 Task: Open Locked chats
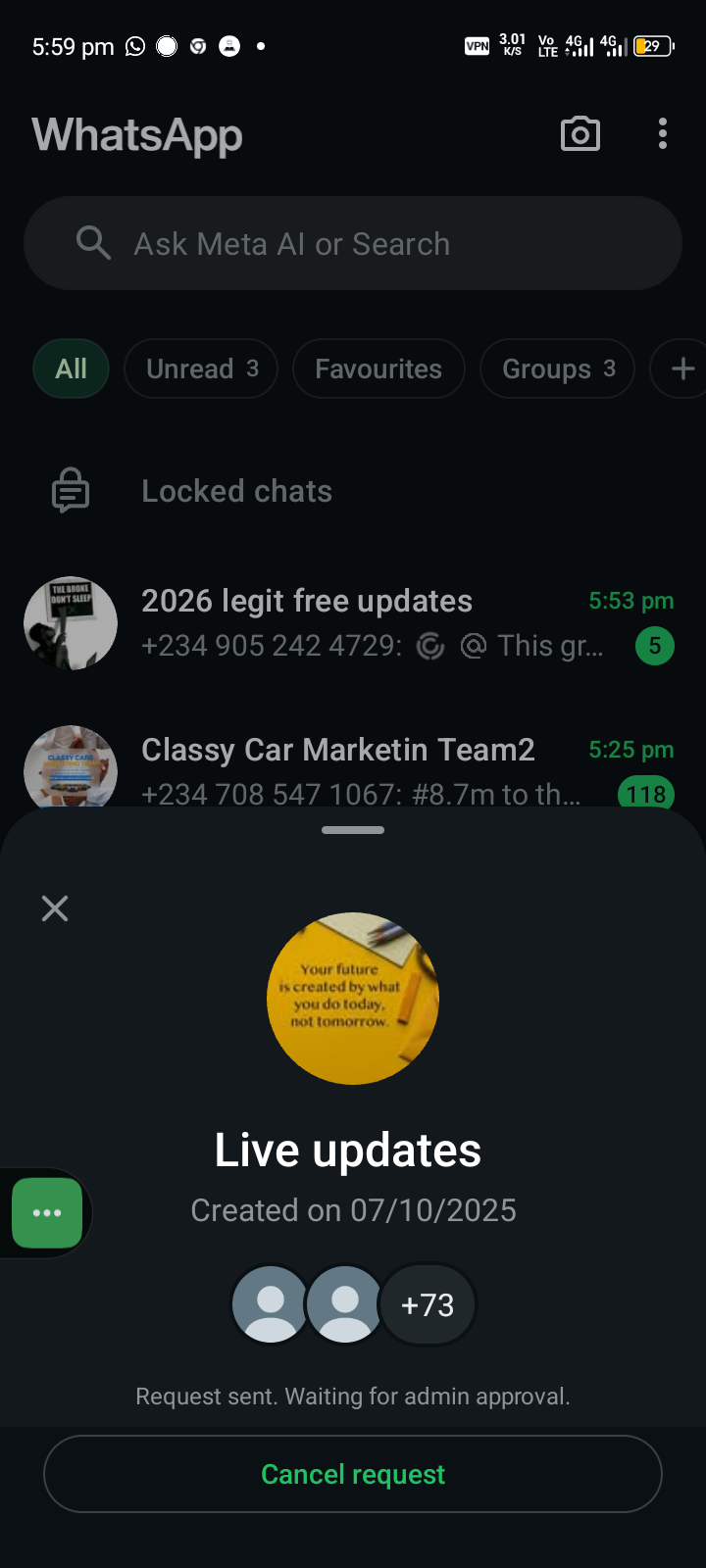pos(235,491)
